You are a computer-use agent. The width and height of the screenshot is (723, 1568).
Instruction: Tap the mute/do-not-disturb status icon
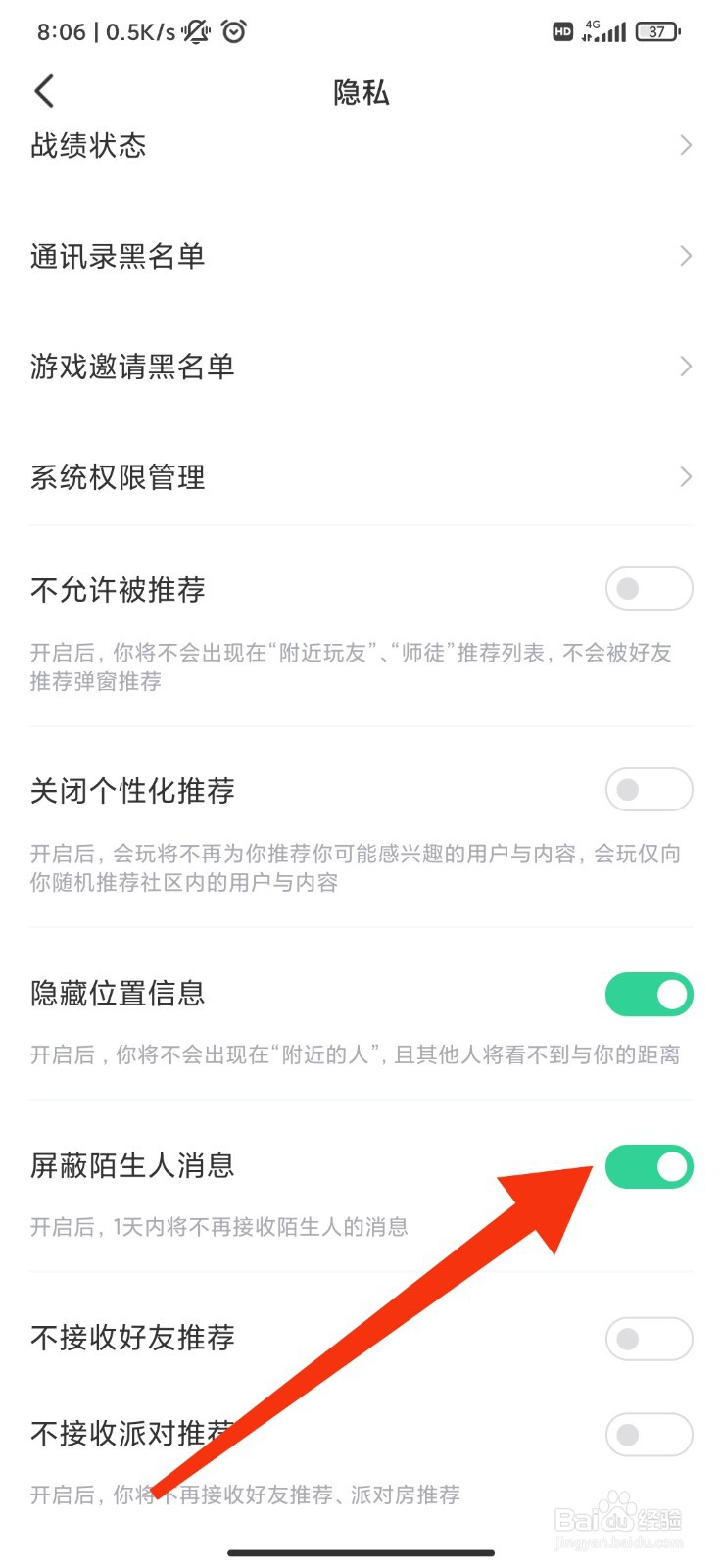point(194,31)
